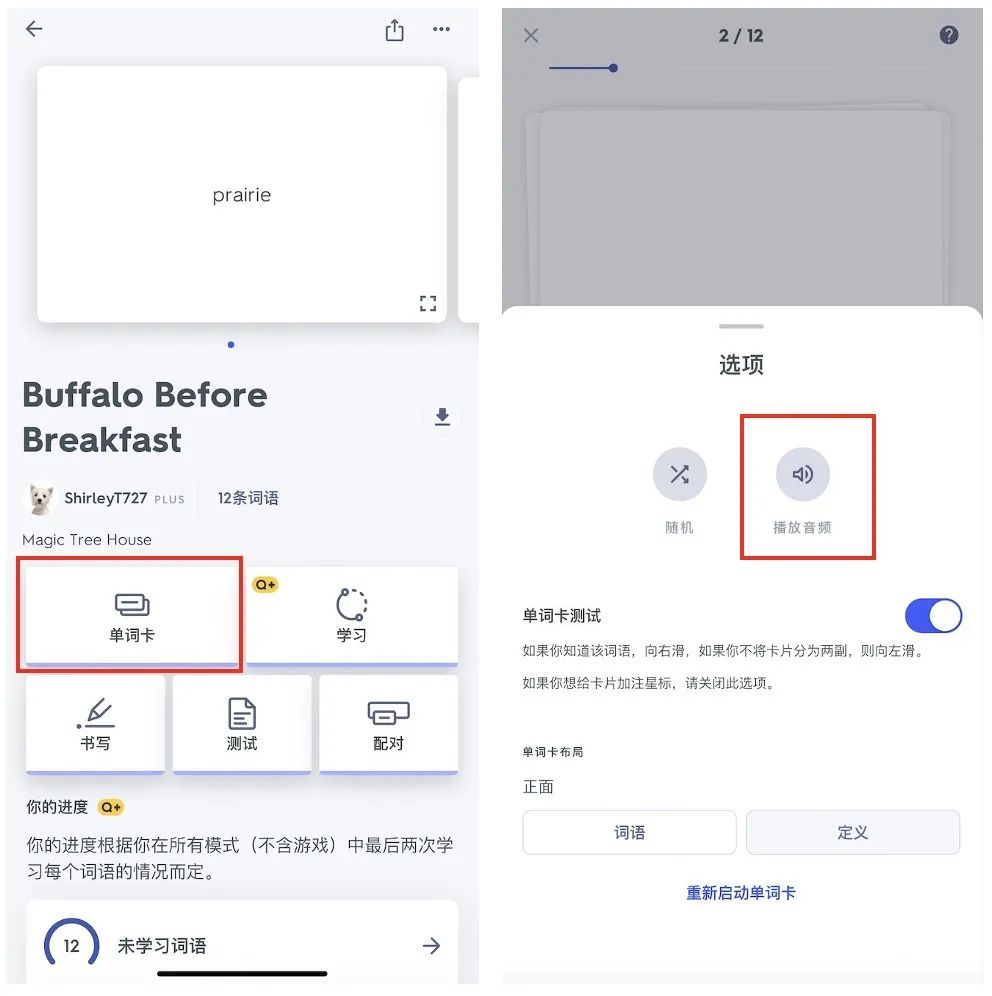Share this study set
Screen dimensions: 992x996
(395, 30)
